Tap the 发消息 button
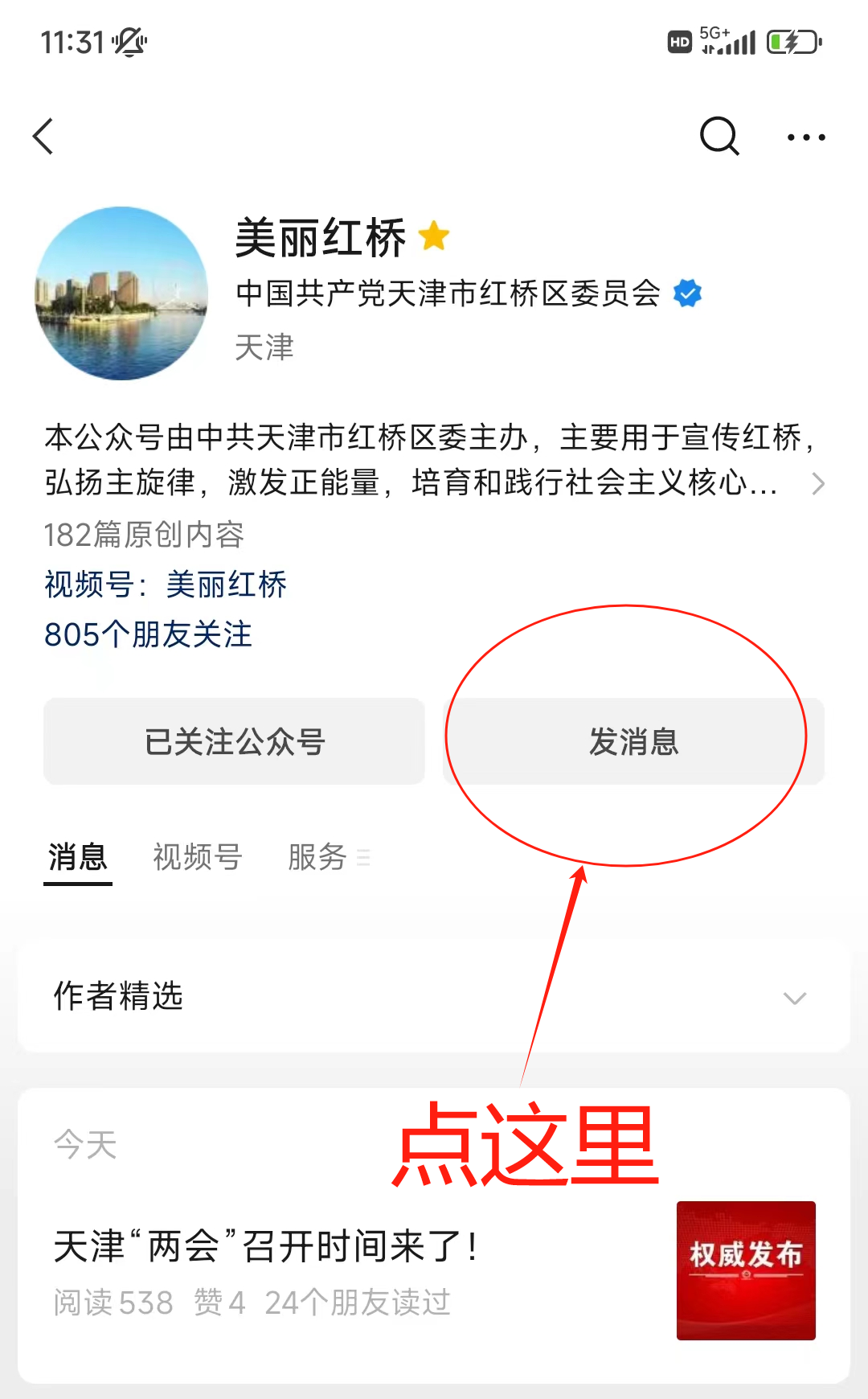This screenshot has width=868, height=1399. (633, 741)
